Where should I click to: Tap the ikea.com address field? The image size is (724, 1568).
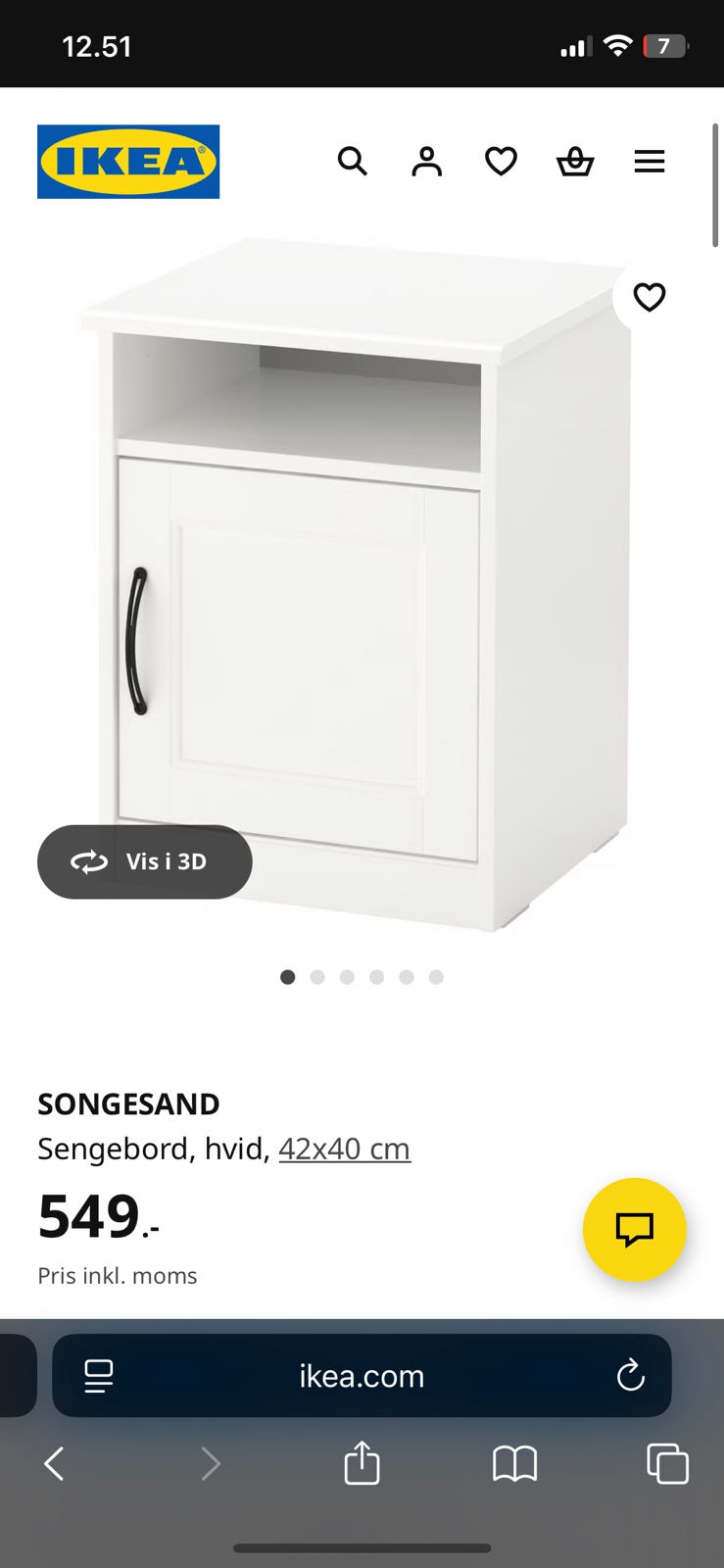click(x=362, y=1376)
